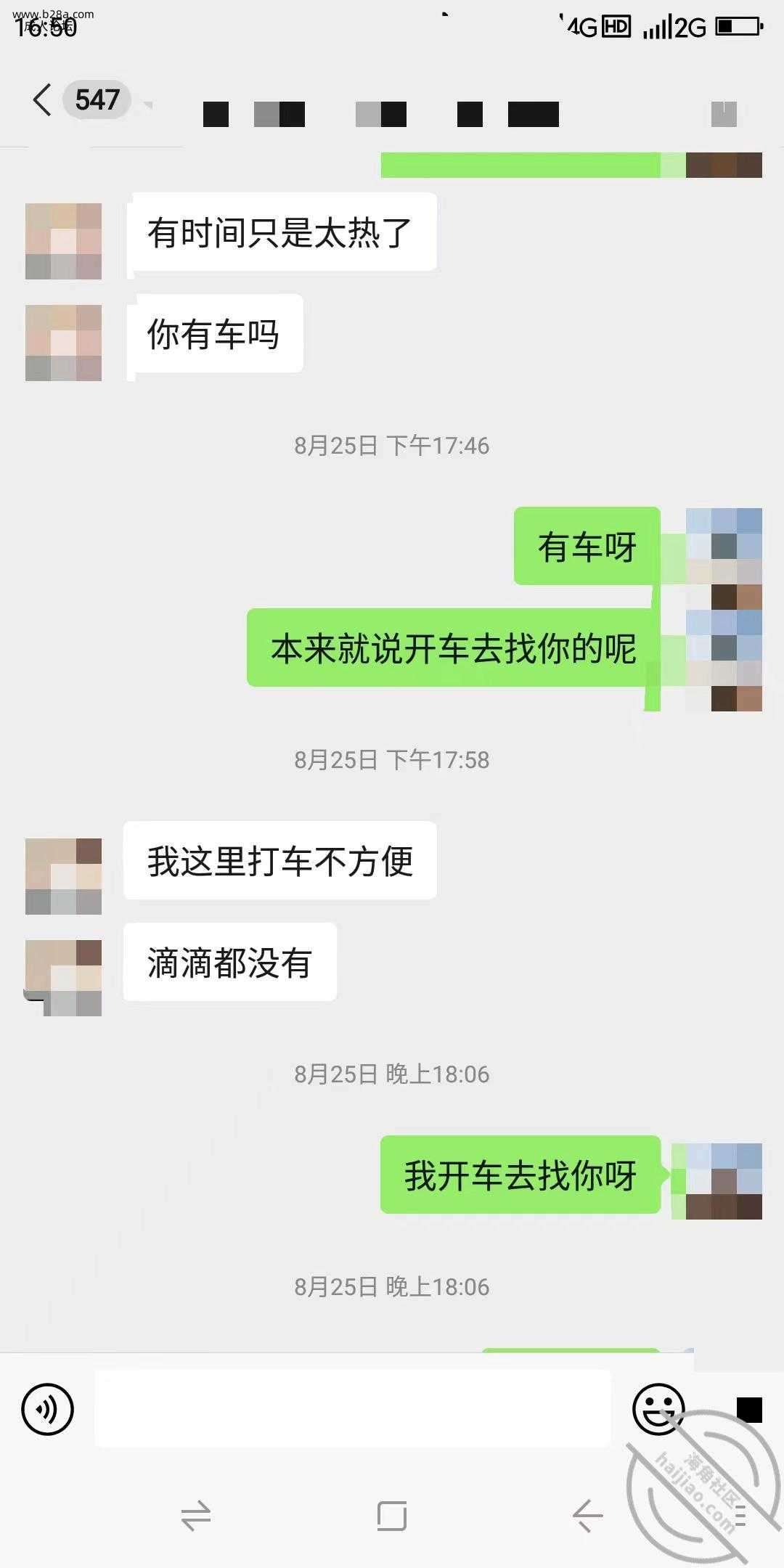
Task: Tap the message input field
Action: click(x=352, y=1409)
